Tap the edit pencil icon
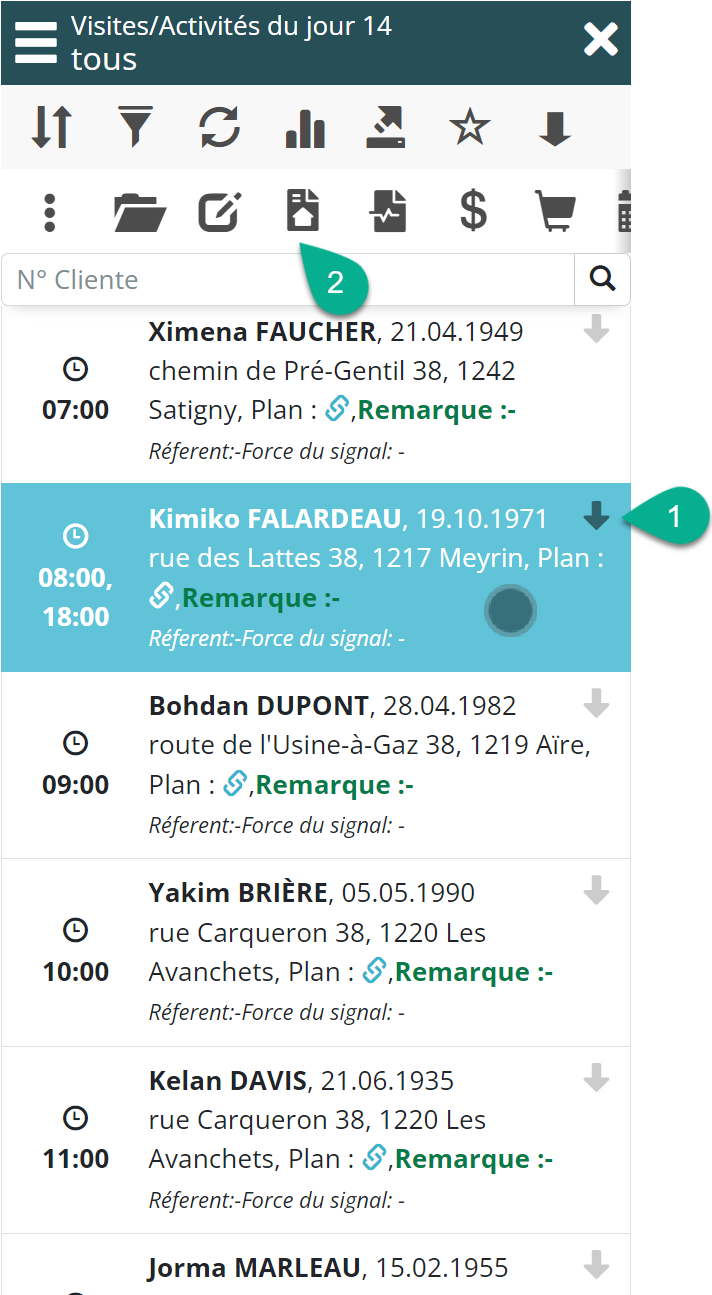 coord(219,212)
